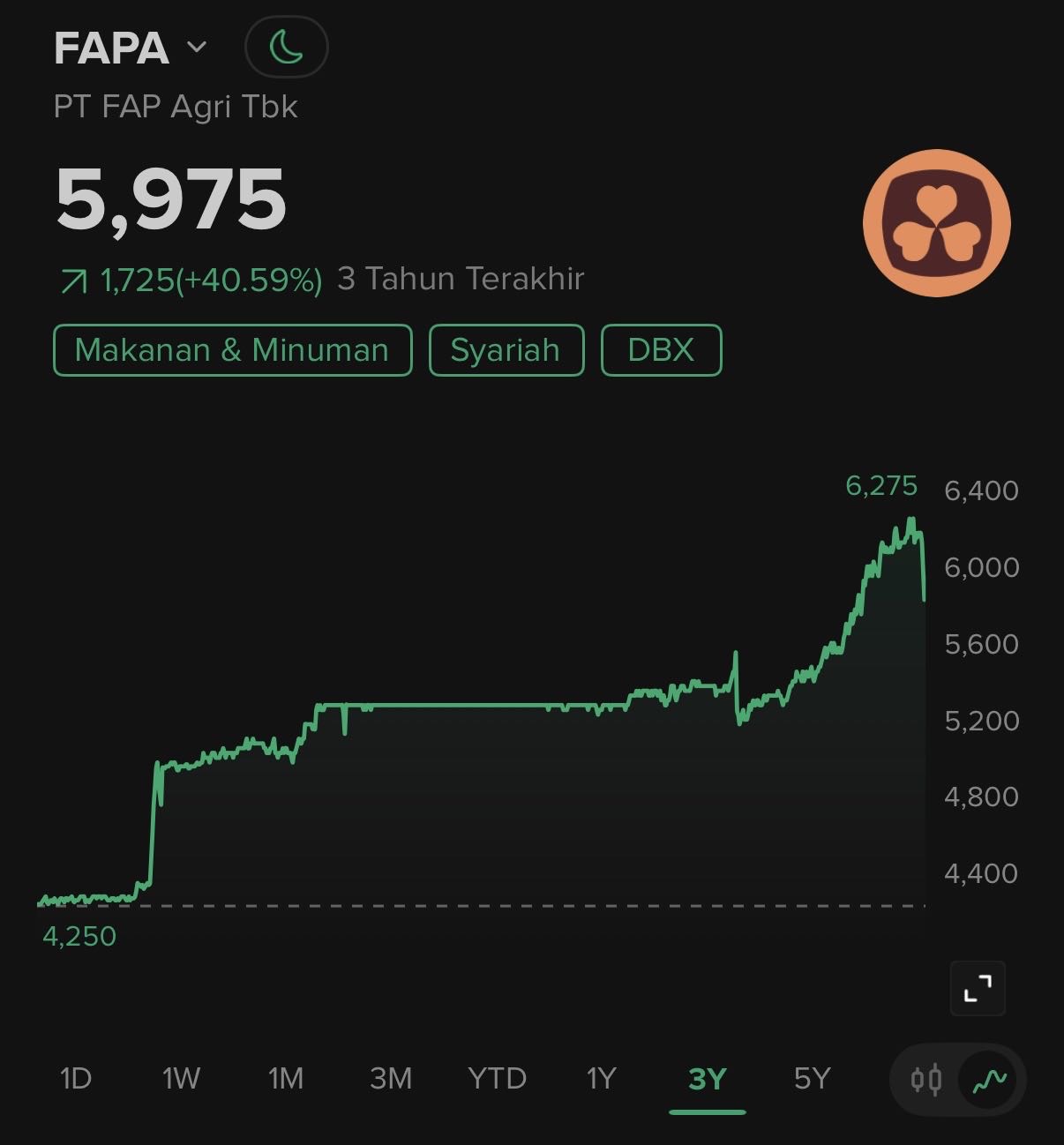
Task: Click the Syariah tag
Action: 505,349
